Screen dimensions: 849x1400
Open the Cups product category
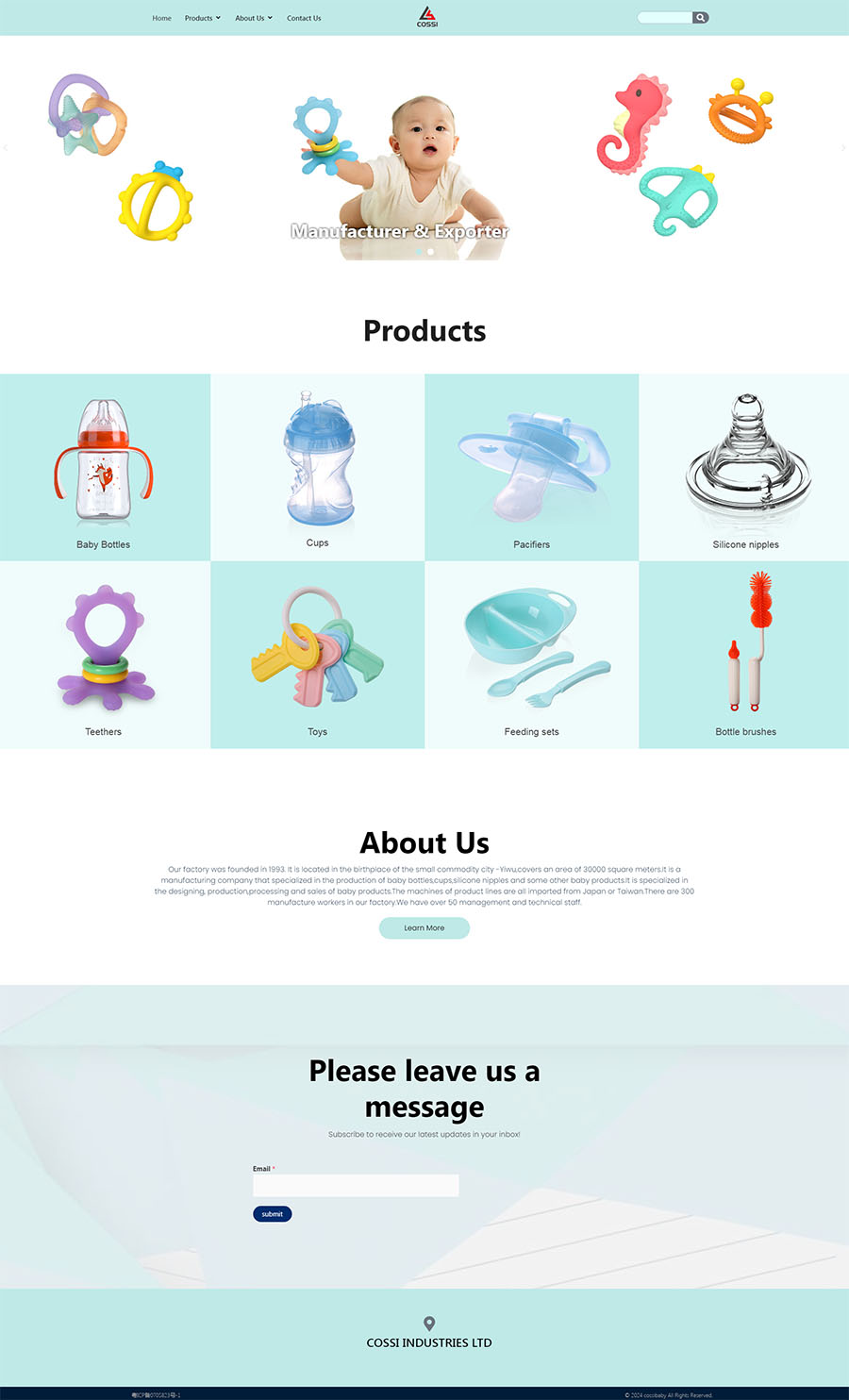pyautogui.click(x=317, y=468)
